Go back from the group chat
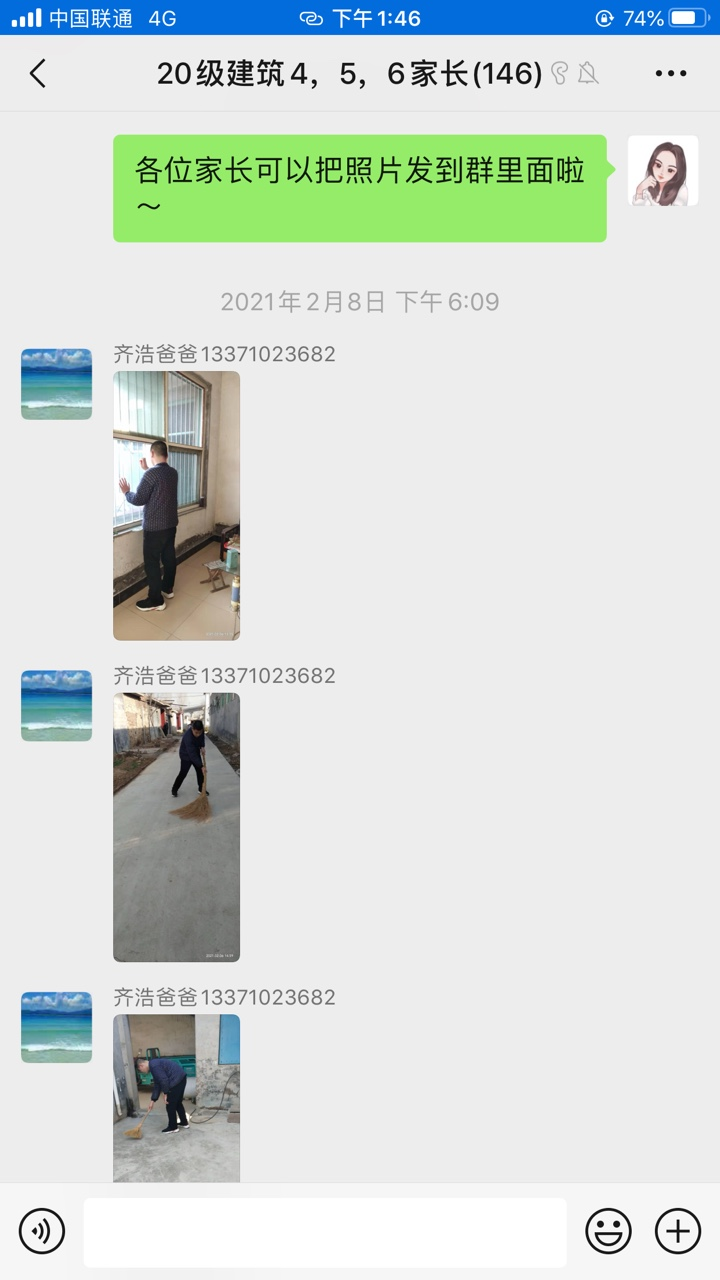720x1280 pixels. click(x=38, y=73)
